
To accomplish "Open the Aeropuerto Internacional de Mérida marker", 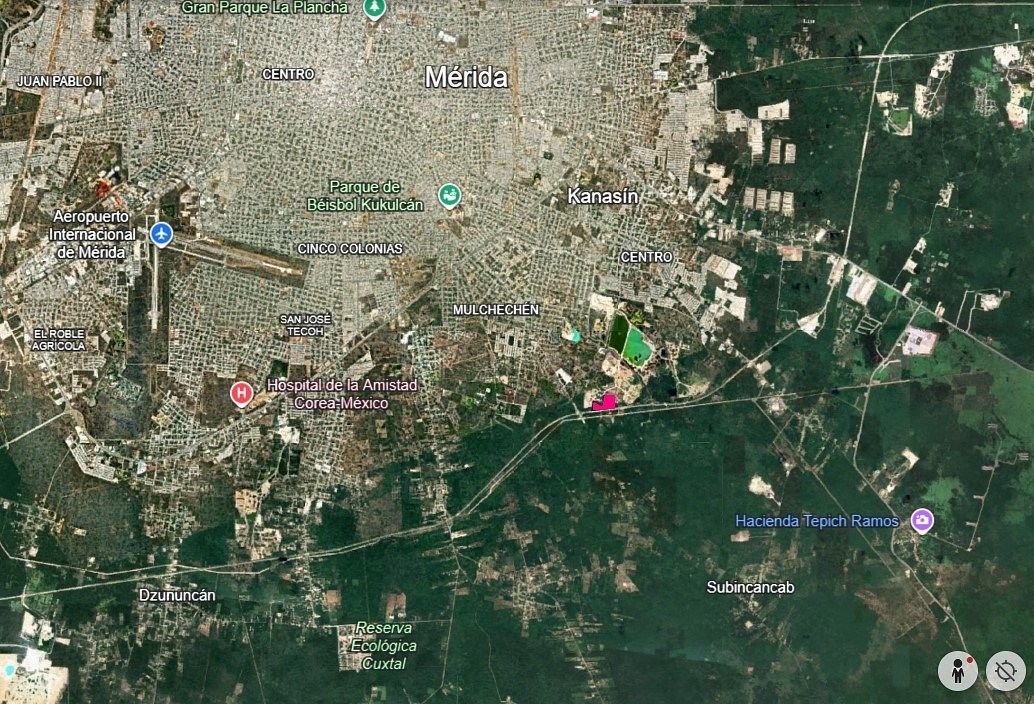I will pyautogui.click(x=161, y=234).
